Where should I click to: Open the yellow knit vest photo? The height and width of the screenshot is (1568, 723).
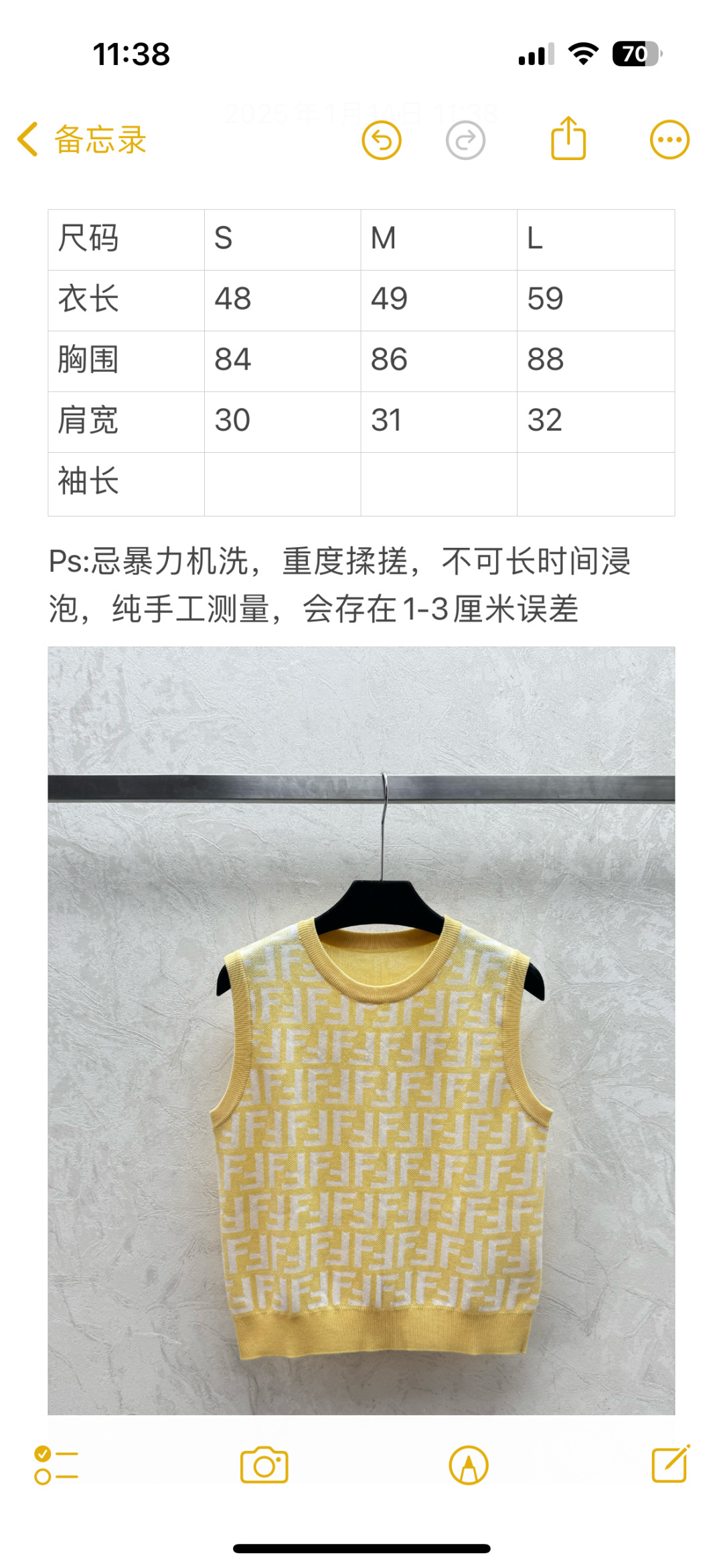[361, 1031]
